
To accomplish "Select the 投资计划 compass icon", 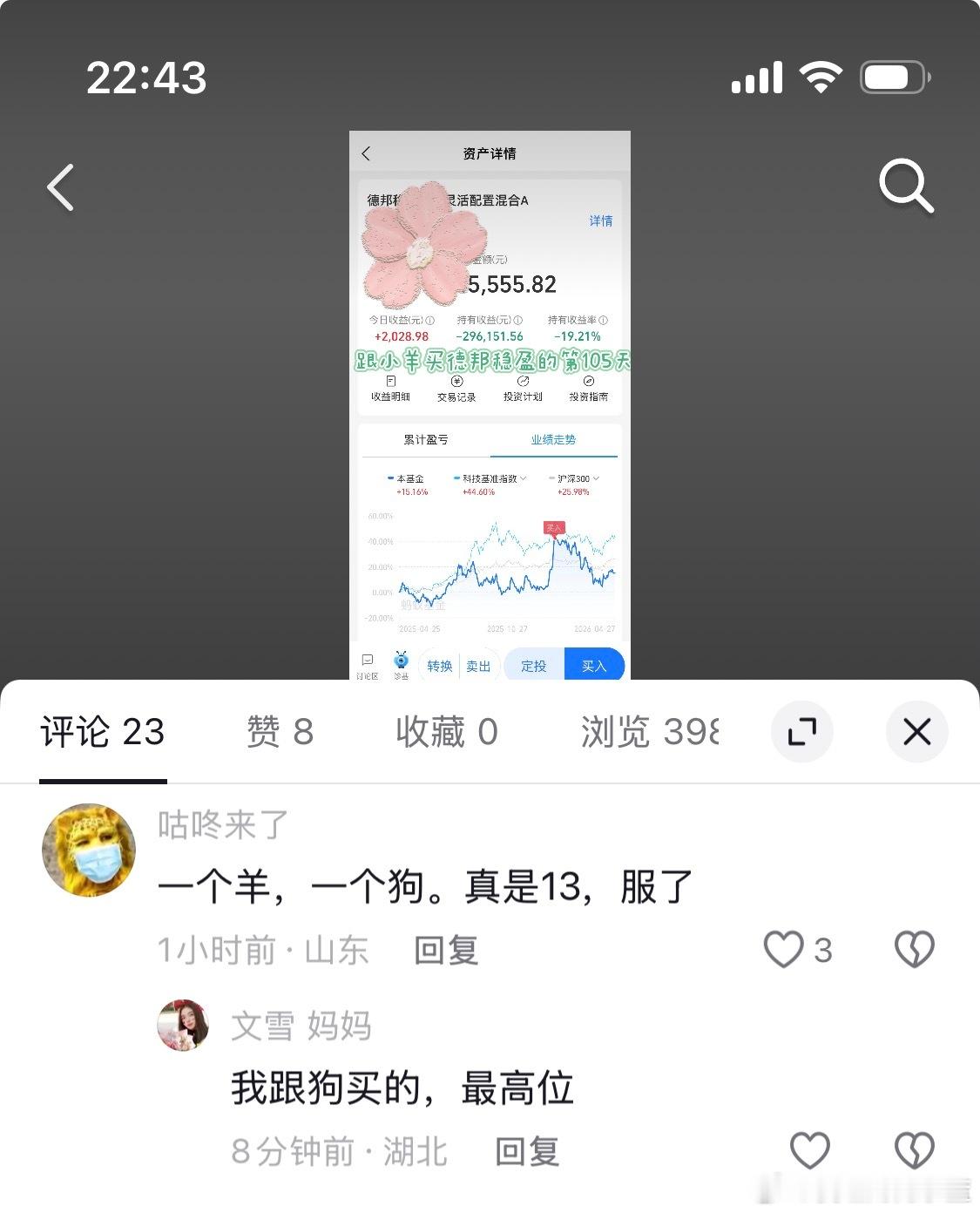I will point(524,388).
